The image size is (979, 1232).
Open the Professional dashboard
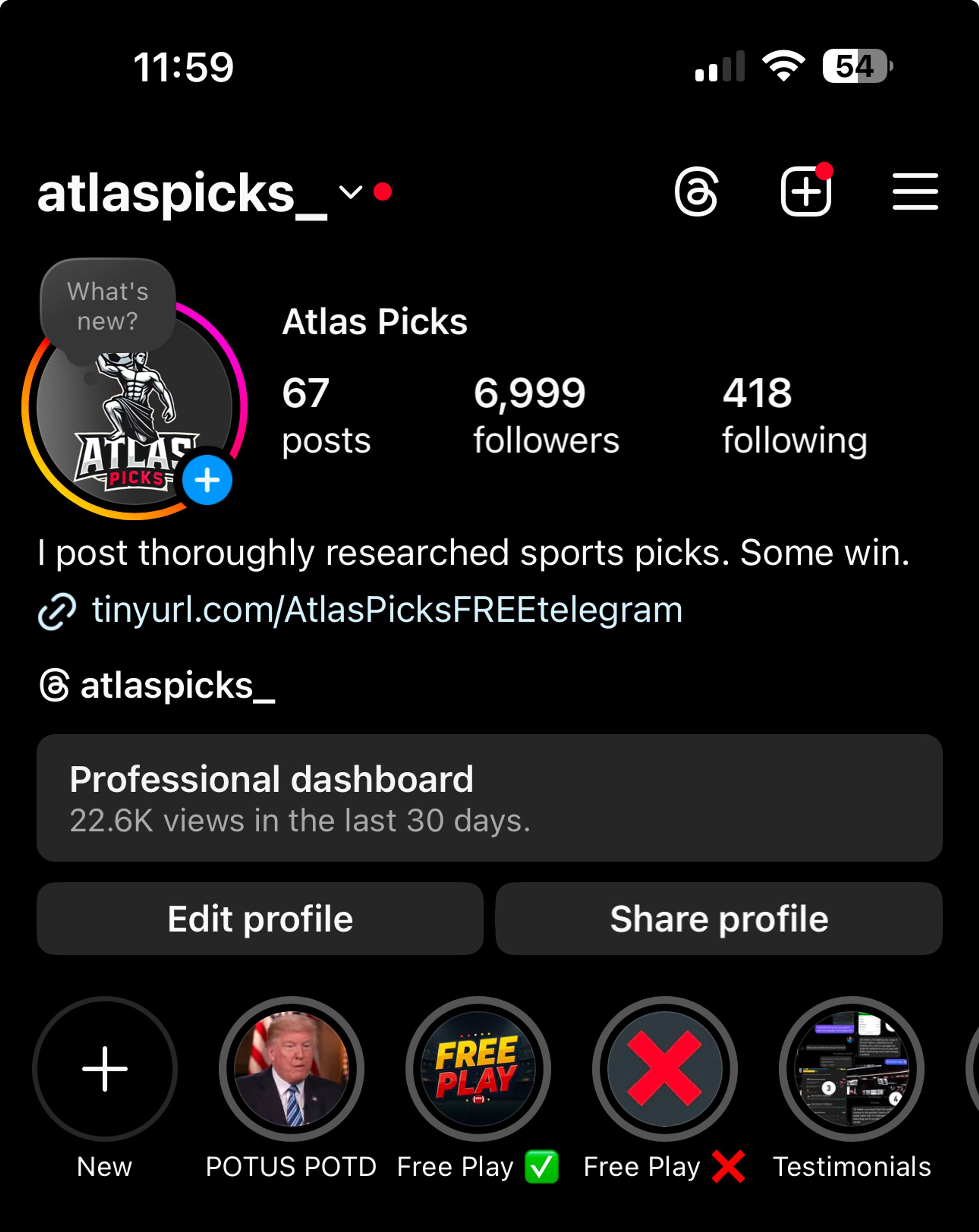(489, 798)
